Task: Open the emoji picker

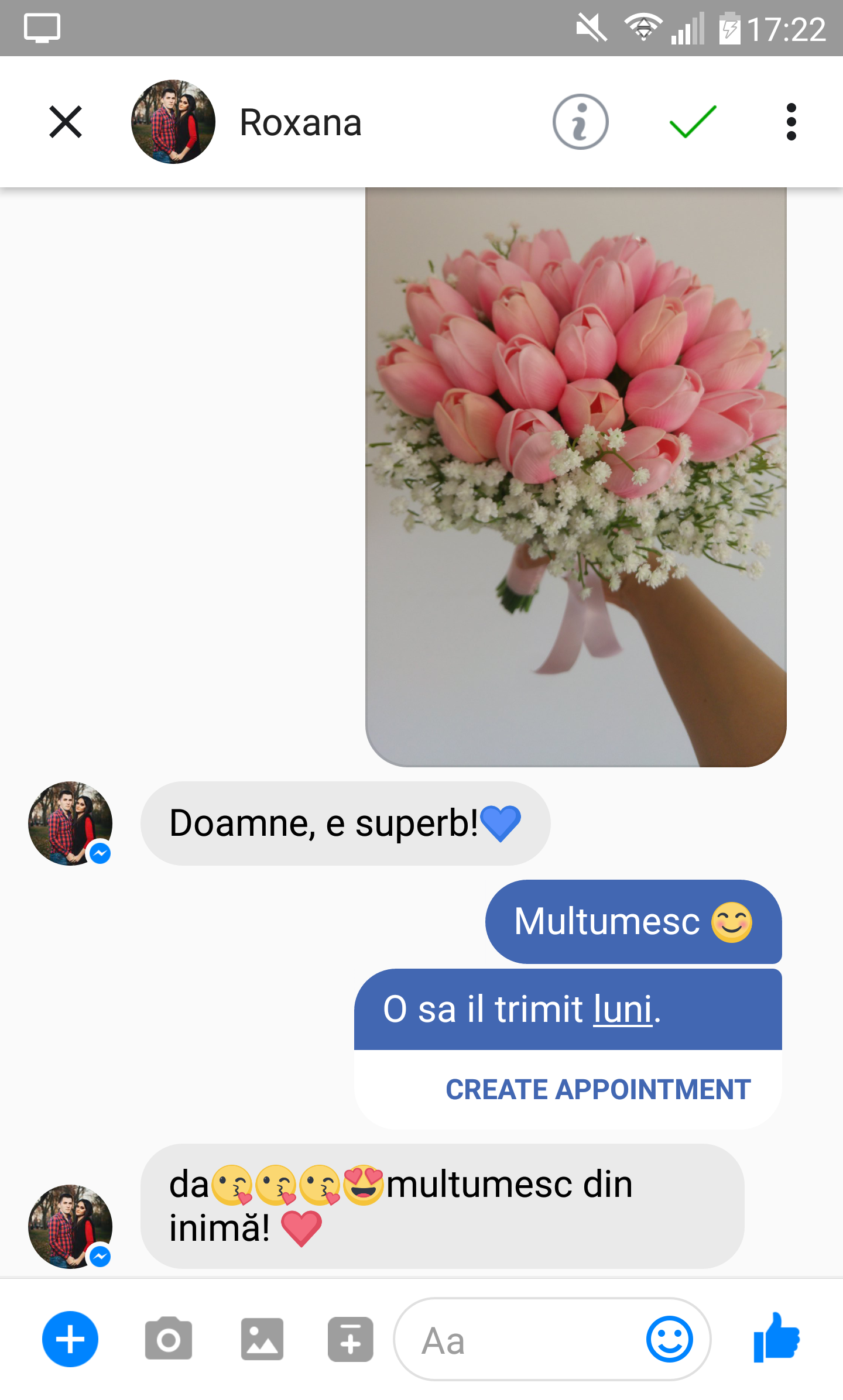Action: pyautogui.click(x=669, y=1339)
